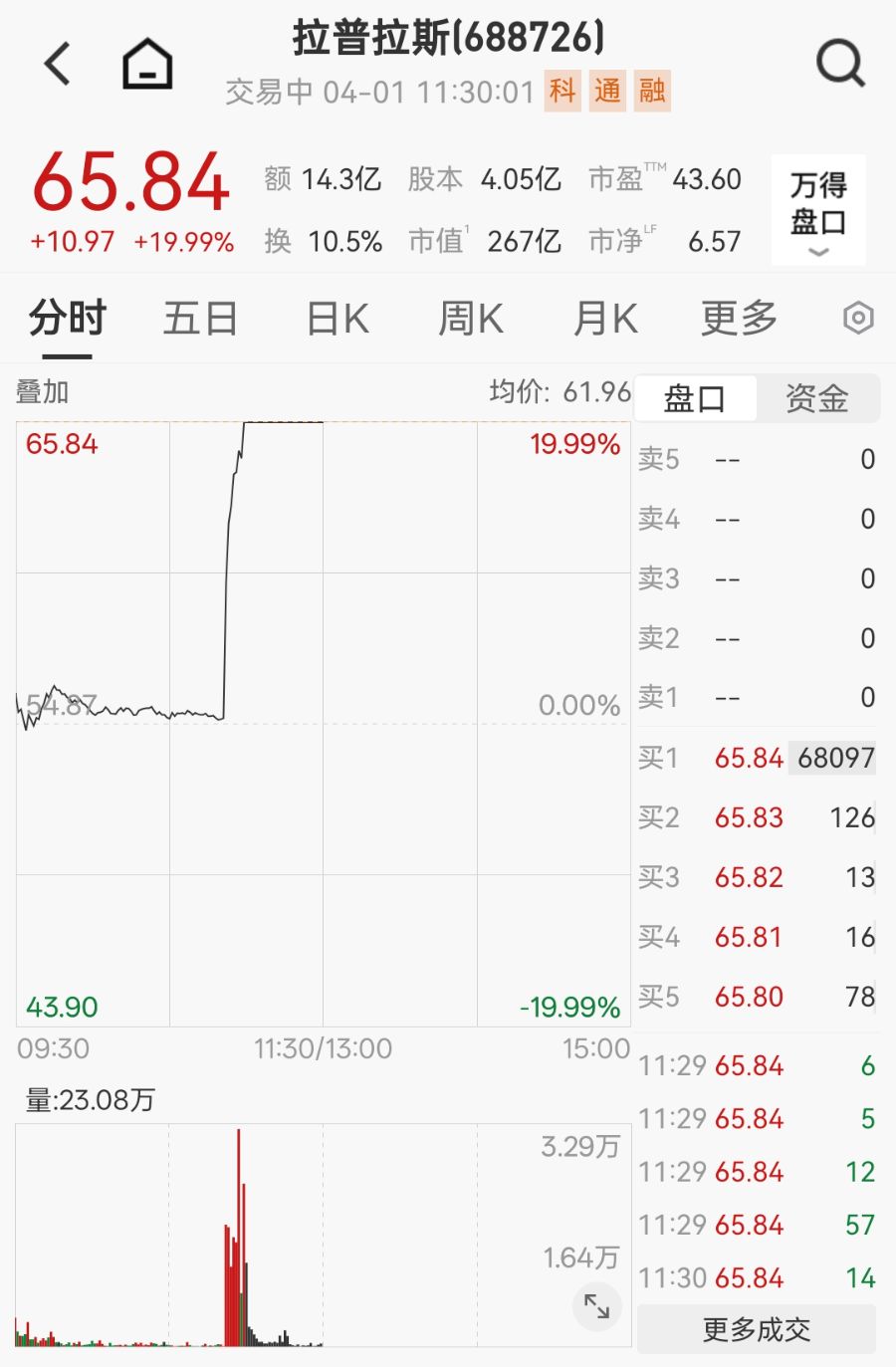View 更多成交 trade records
896x1367 pixels.
tap(757, 1329)
